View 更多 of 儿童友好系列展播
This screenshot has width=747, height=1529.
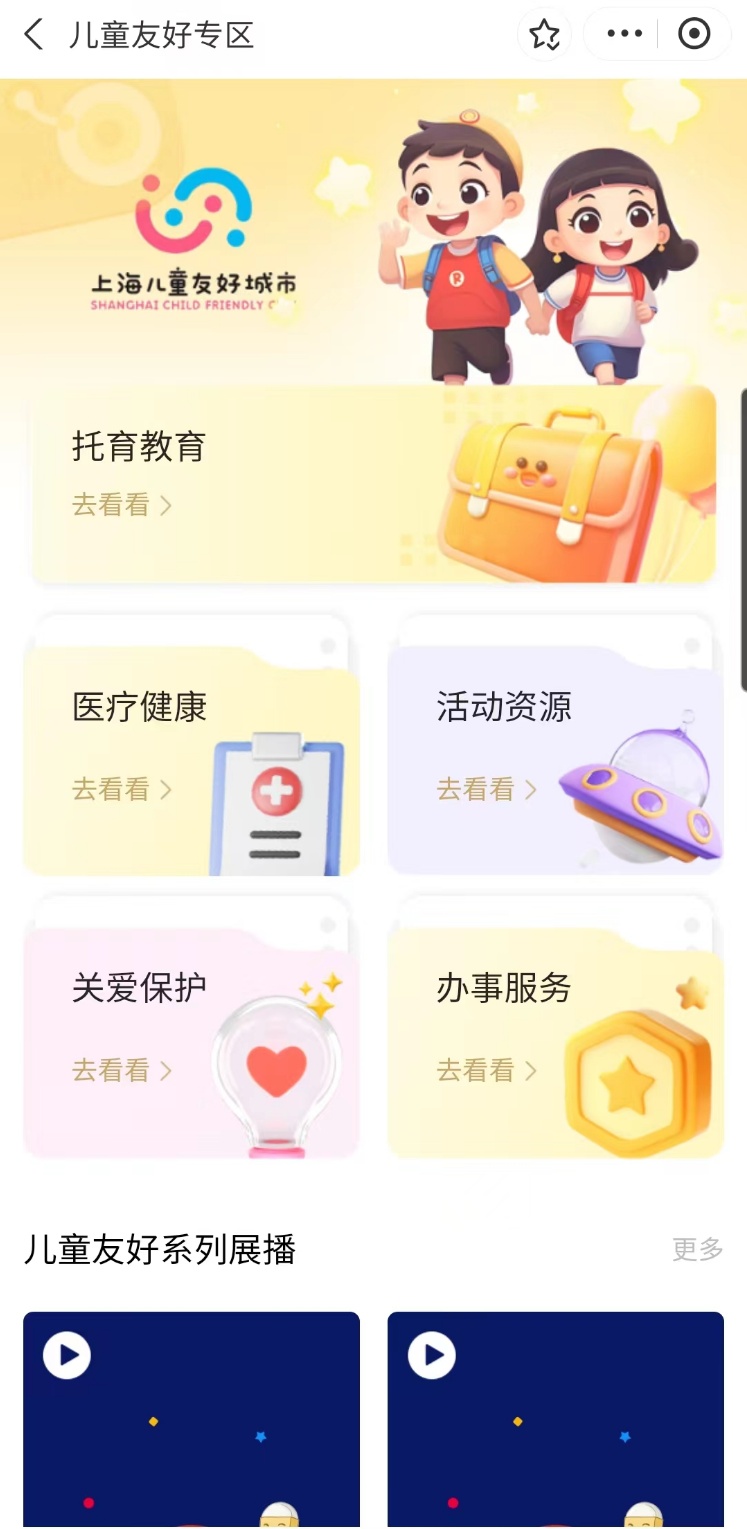point(697,1249)
